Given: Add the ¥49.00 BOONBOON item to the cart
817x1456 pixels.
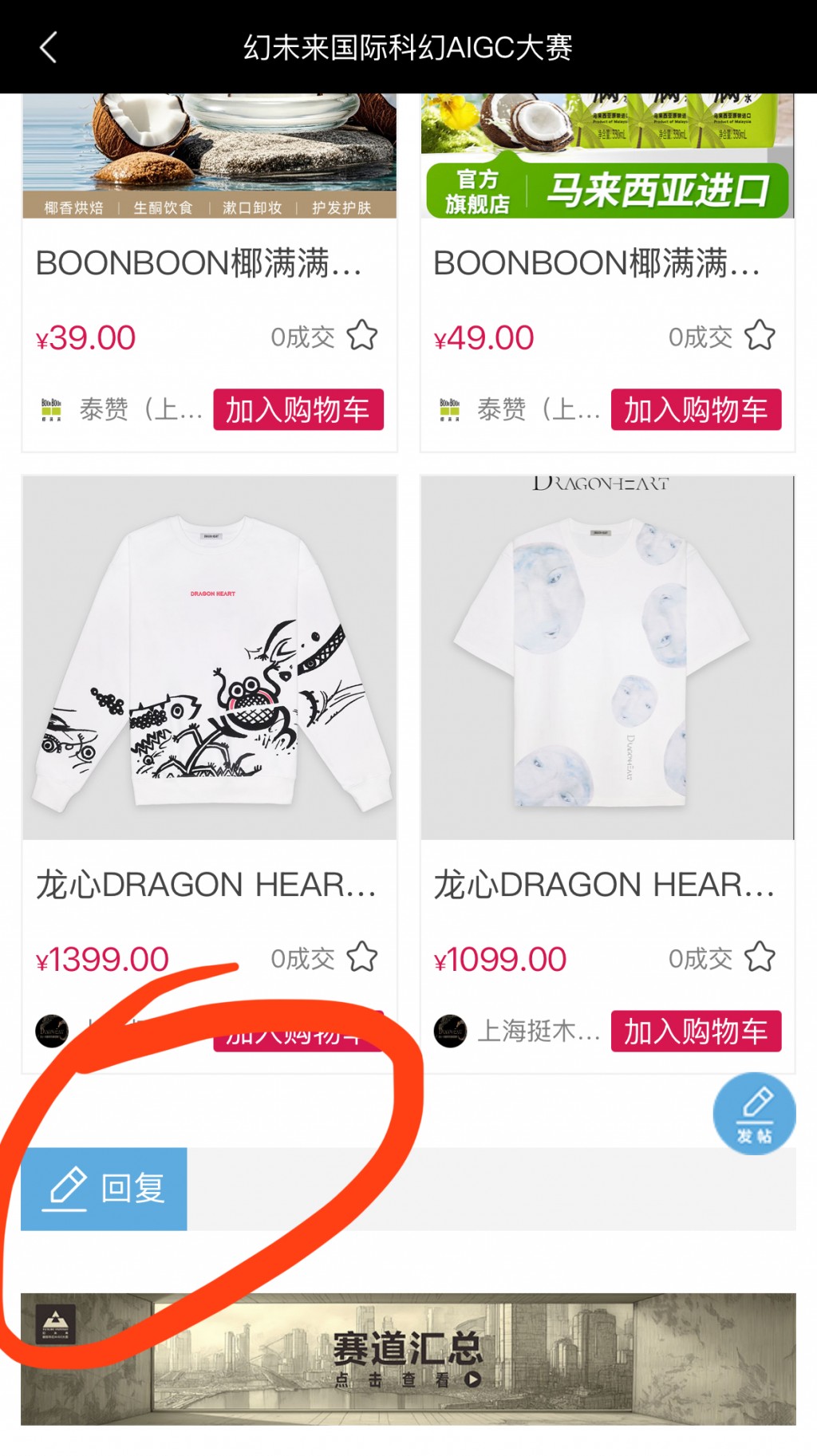Looking at the screenshot, I should tap(696, 410).
